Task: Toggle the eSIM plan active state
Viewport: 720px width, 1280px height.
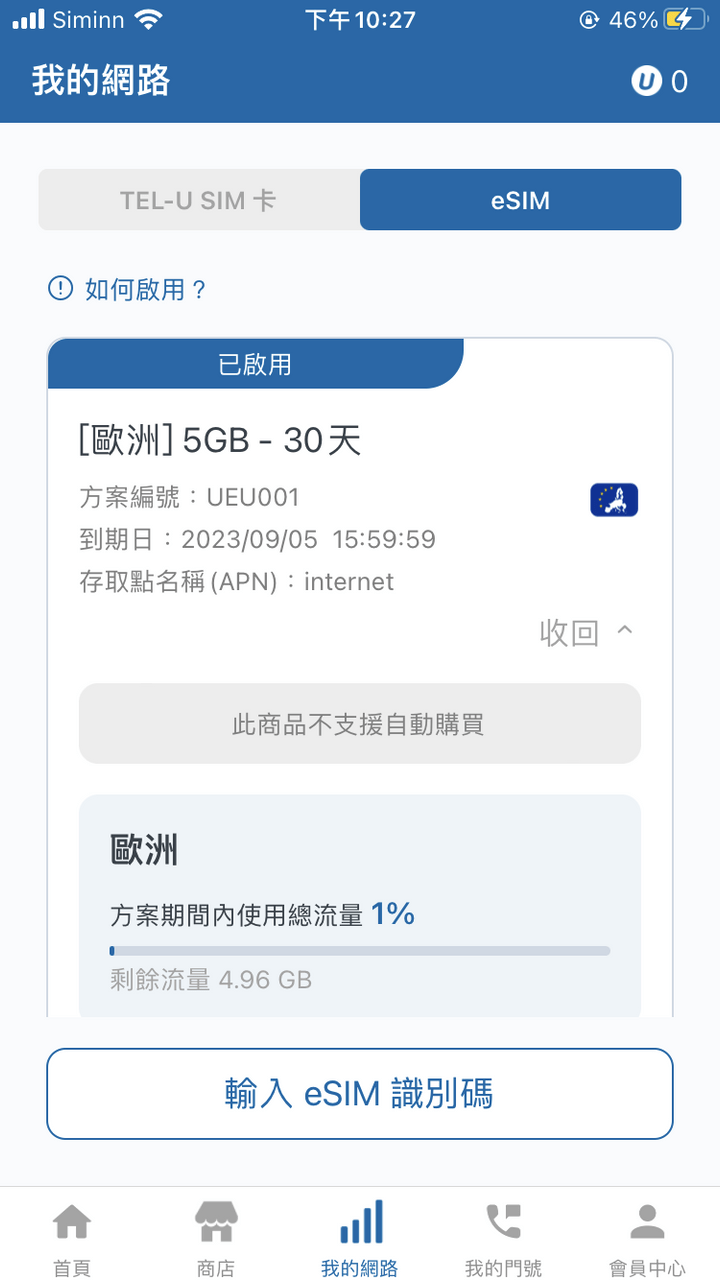Action: point(256,364)
